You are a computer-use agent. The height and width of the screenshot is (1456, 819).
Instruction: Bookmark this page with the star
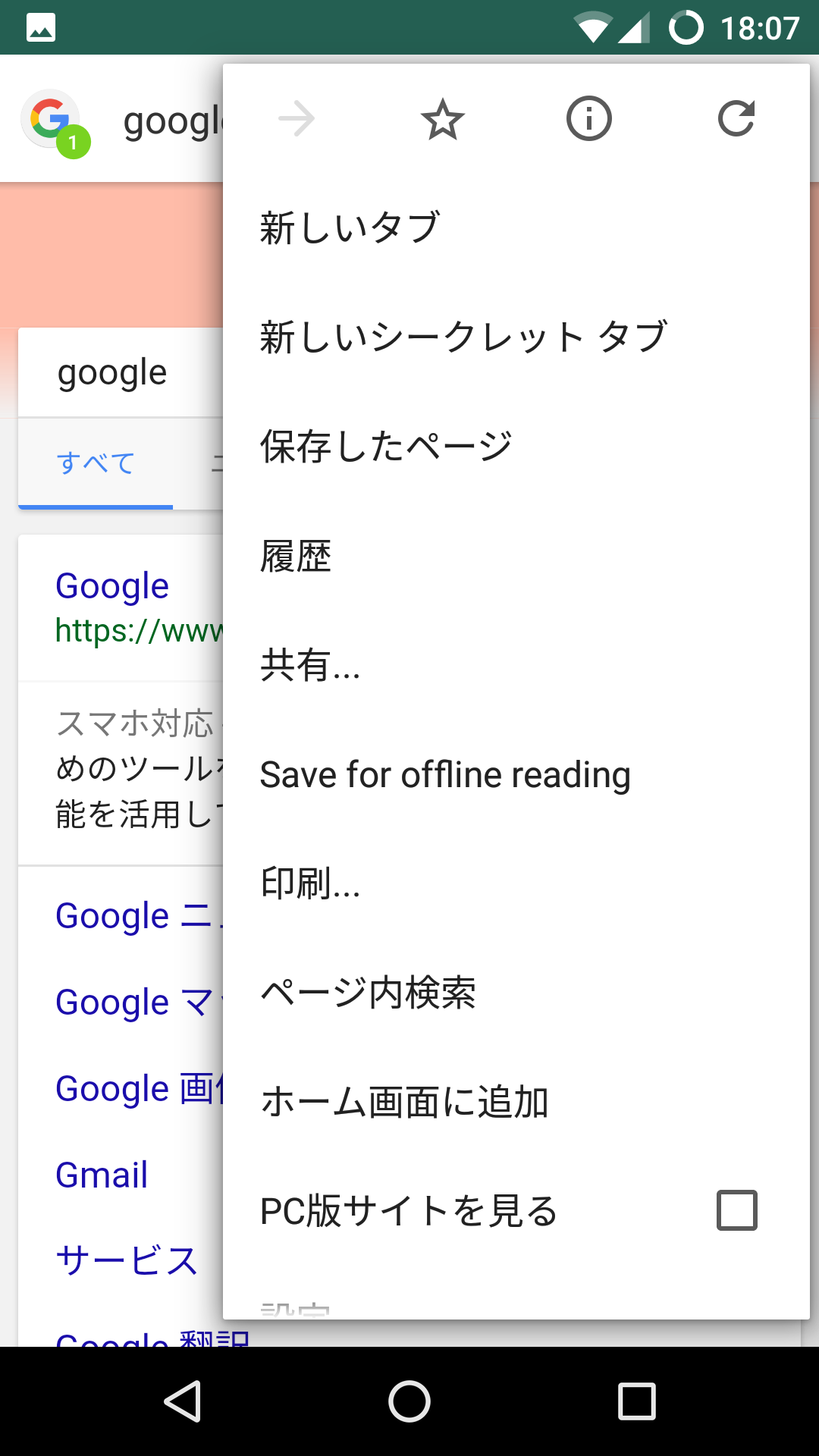tap(443, 120)
